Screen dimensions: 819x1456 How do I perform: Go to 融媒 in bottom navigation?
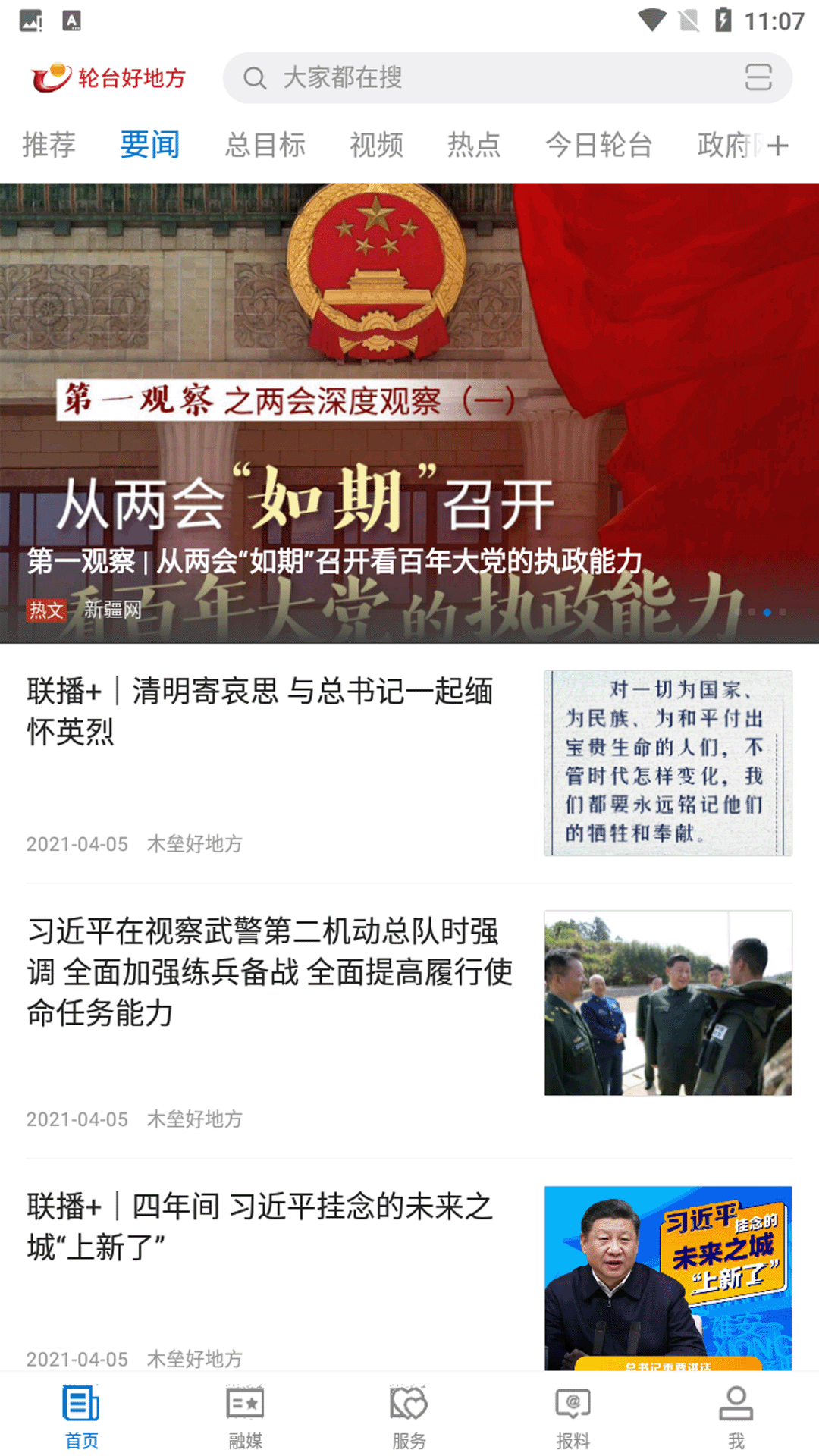[x=245, y=1417]
